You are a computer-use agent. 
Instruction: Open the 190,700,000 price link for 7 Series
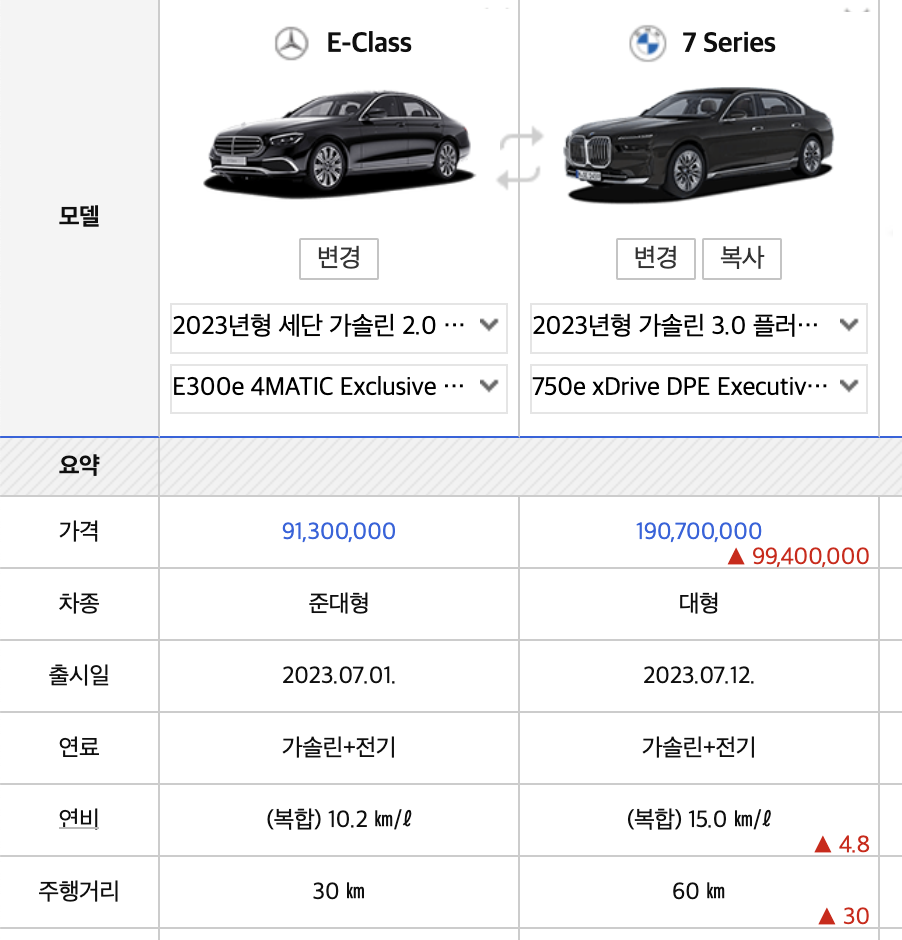[697, 531]
